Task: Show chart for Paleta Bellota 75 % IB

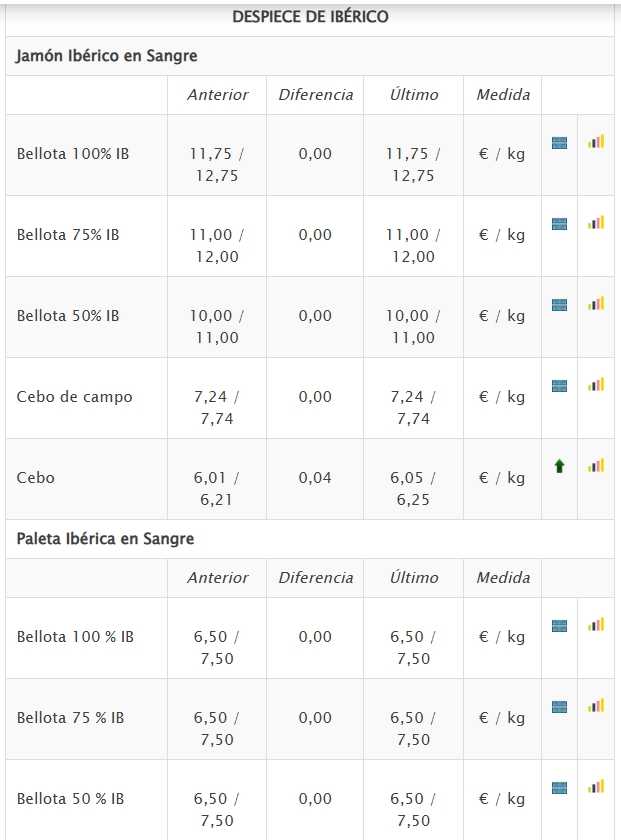Action: (596, 706)
